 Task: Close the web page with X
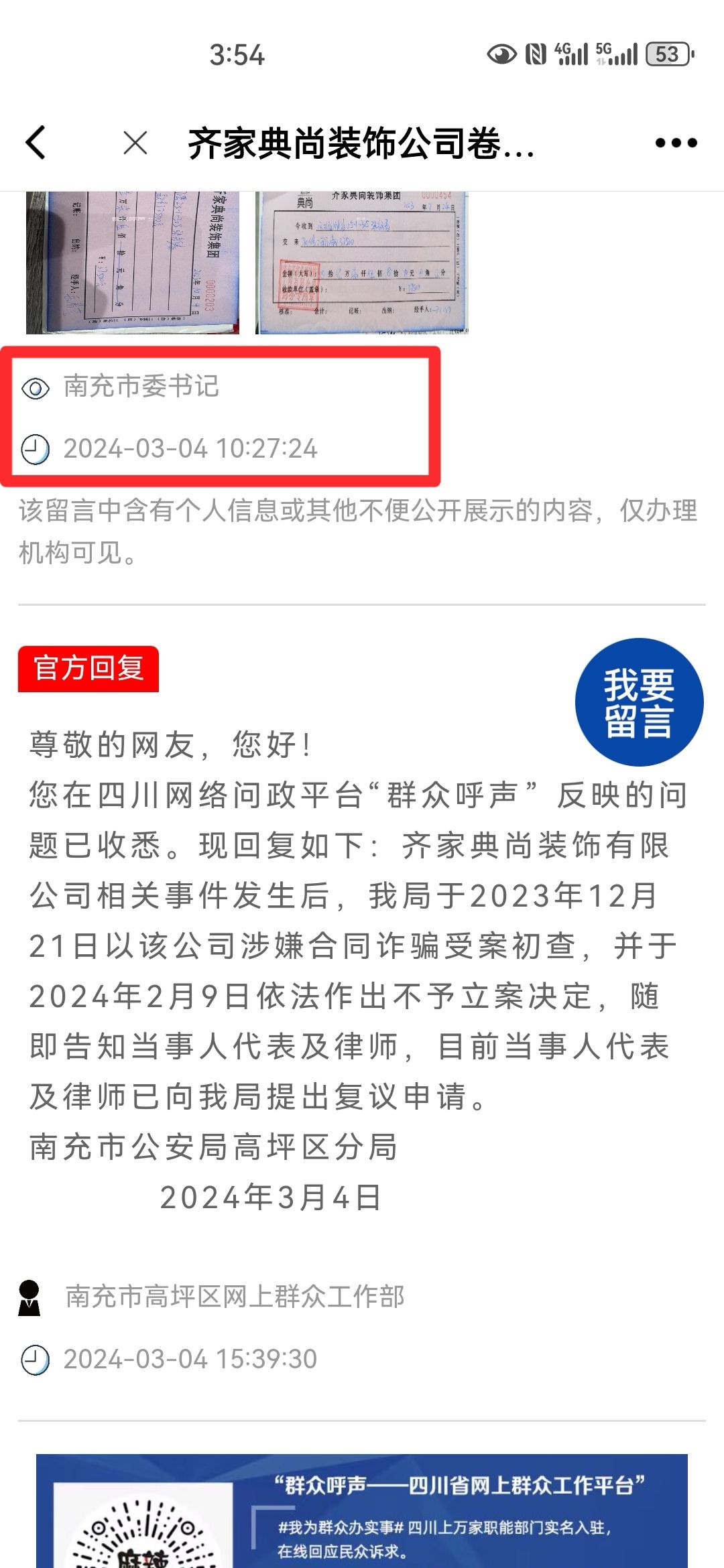click(135, 143)
